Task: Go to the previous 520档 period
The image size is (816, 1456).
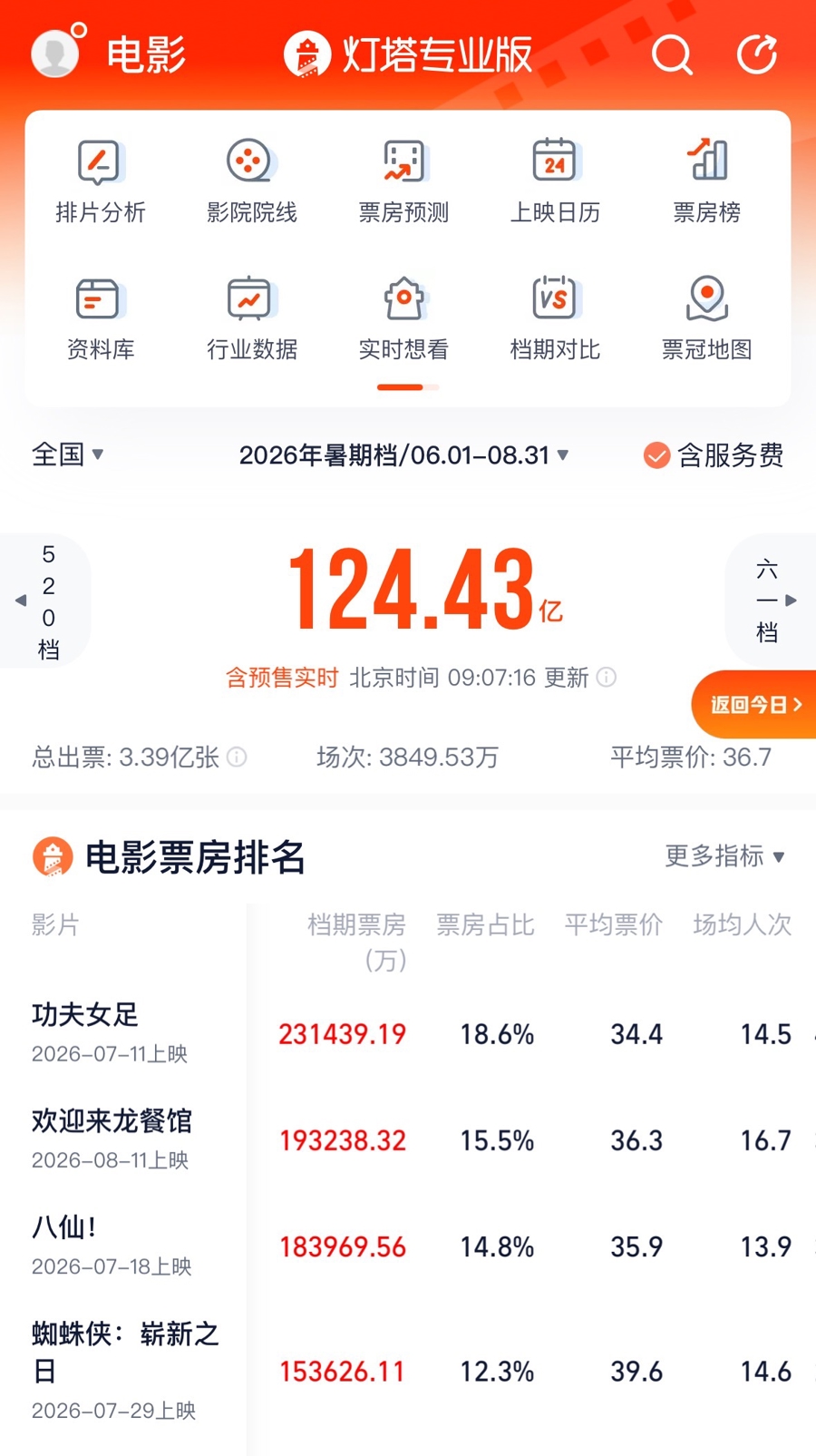Action: click(x=44, y=601)
